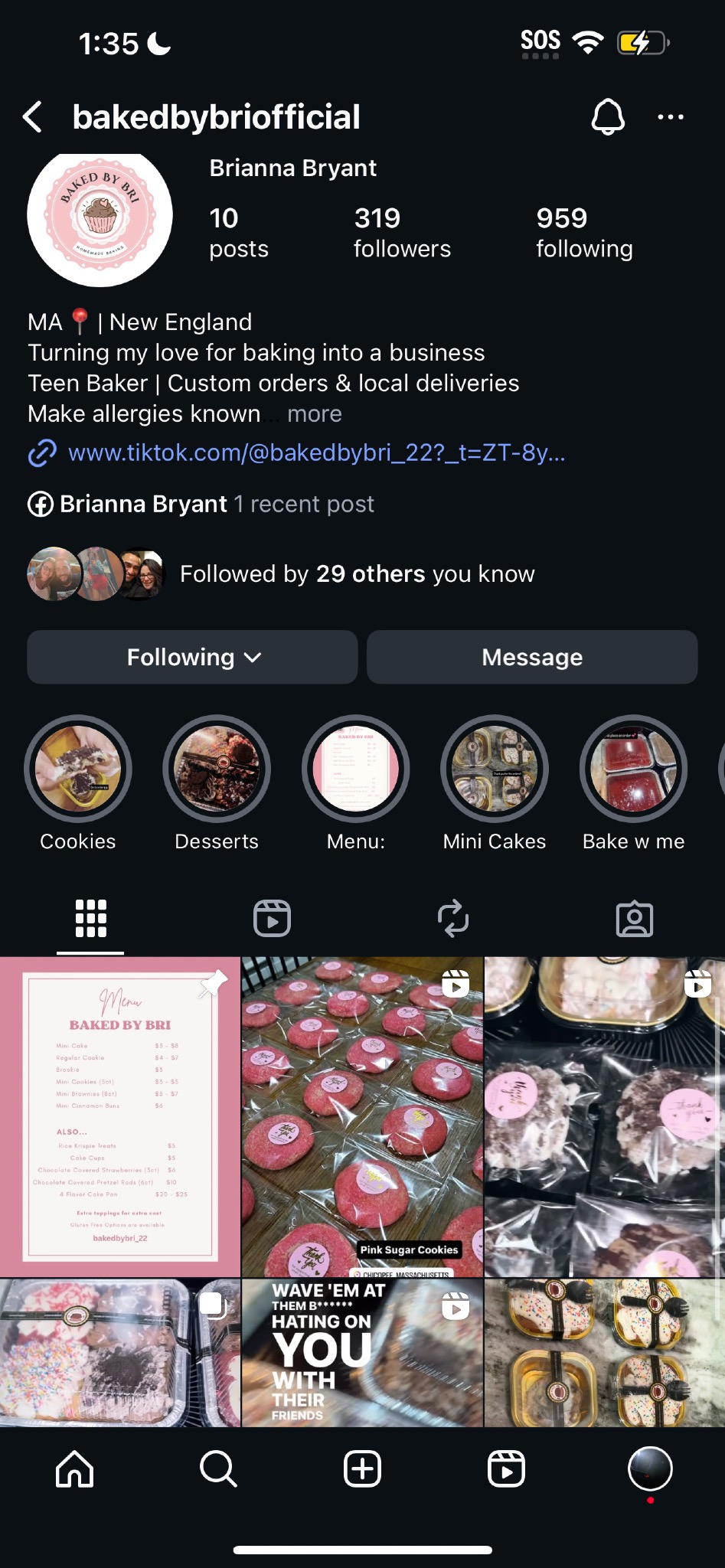
Task: Expand the bio with more
Action: (x=314, y=414)
